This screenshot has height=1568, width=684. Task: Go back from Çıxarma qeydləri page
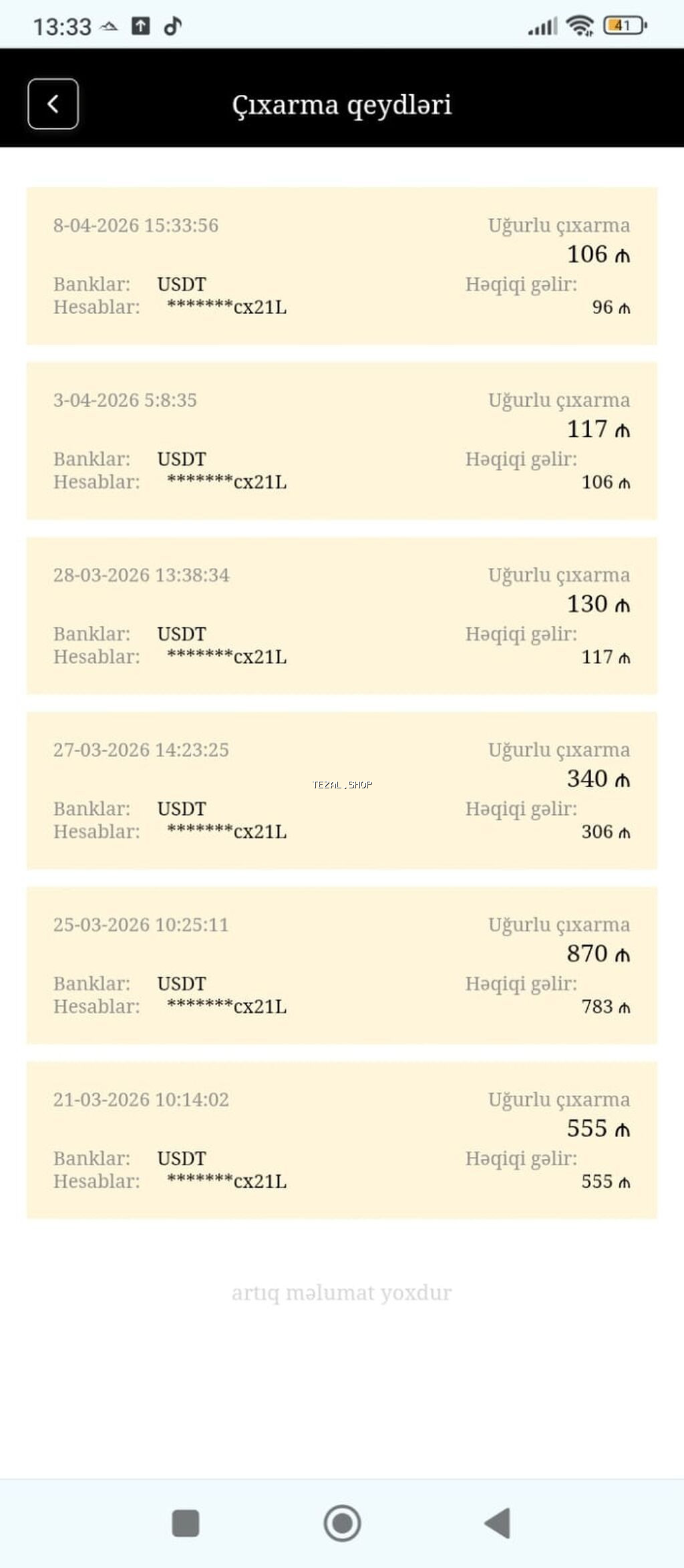pyautogui.click(x=53, y=104)
